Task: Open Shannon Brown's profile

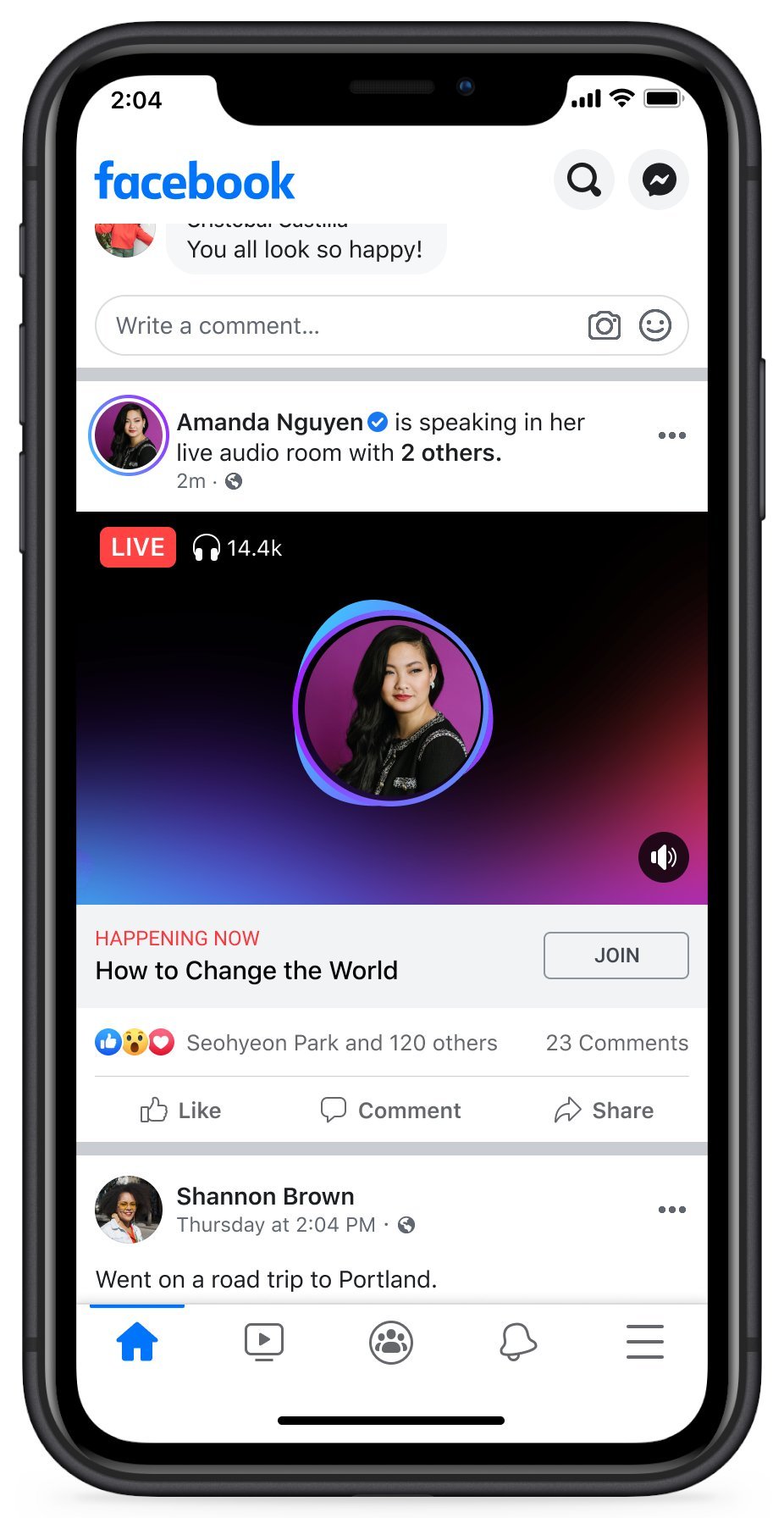Action: (265, 1196)
